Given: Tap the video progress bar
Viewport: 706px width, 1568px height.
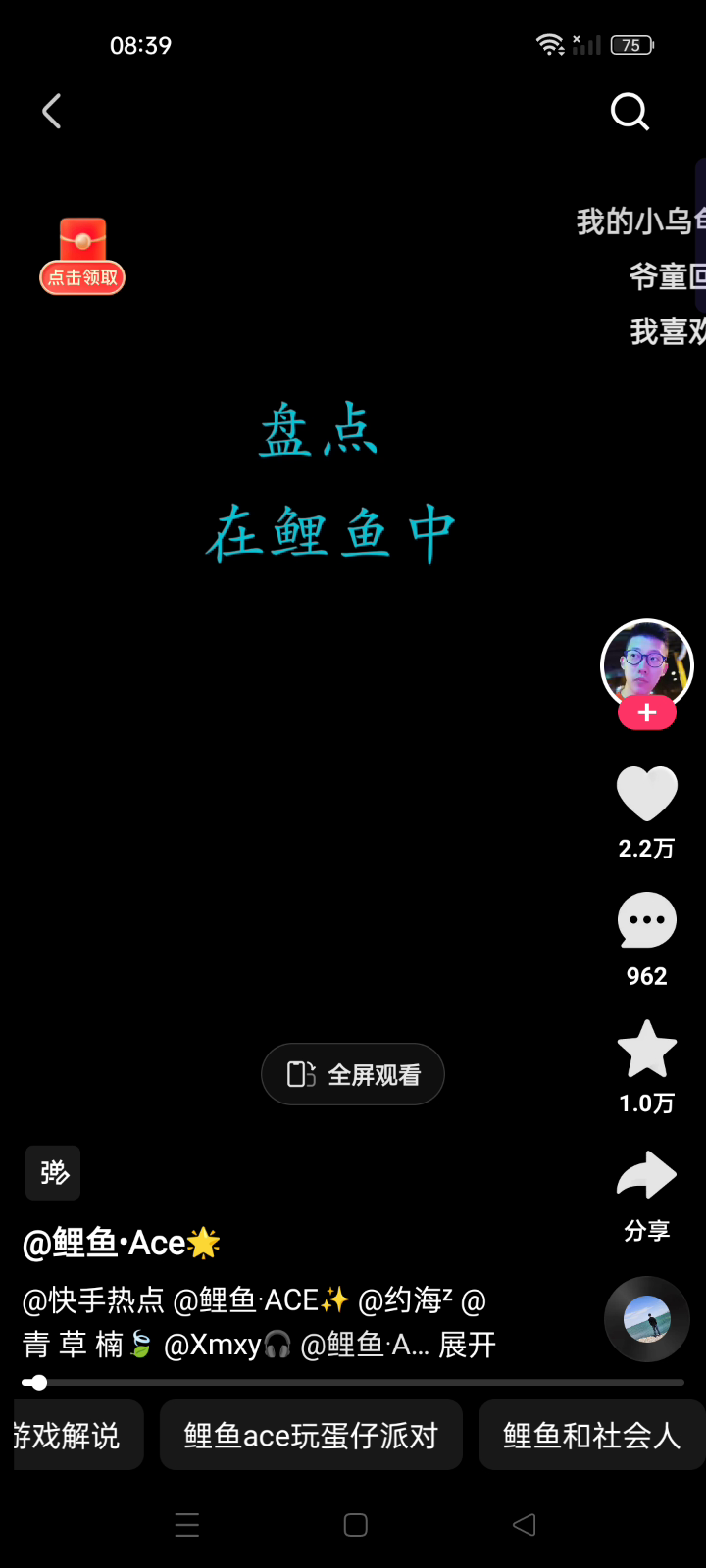Looking at the screenshot, I should click(x=353, y=1383).
